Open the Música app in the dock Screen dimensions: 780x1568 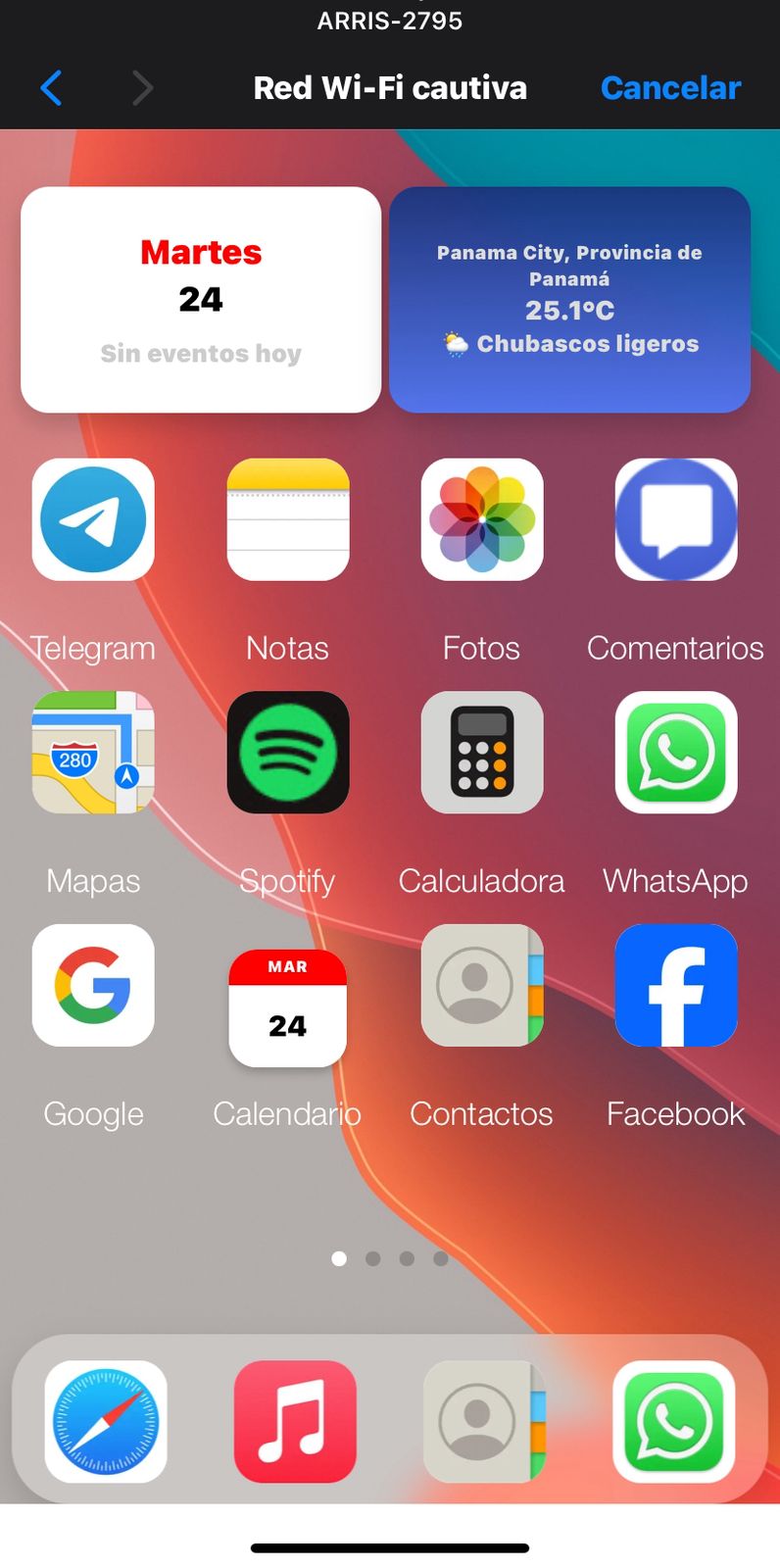tap(295, 1423)
